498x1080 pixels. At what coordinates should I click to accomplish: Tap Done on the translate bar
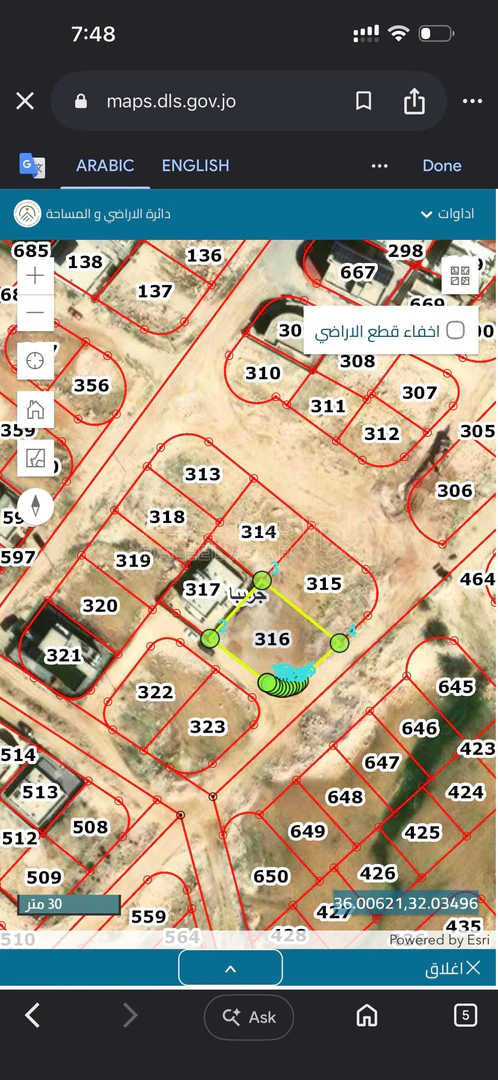pyautogui.click(x=442, y=166)
